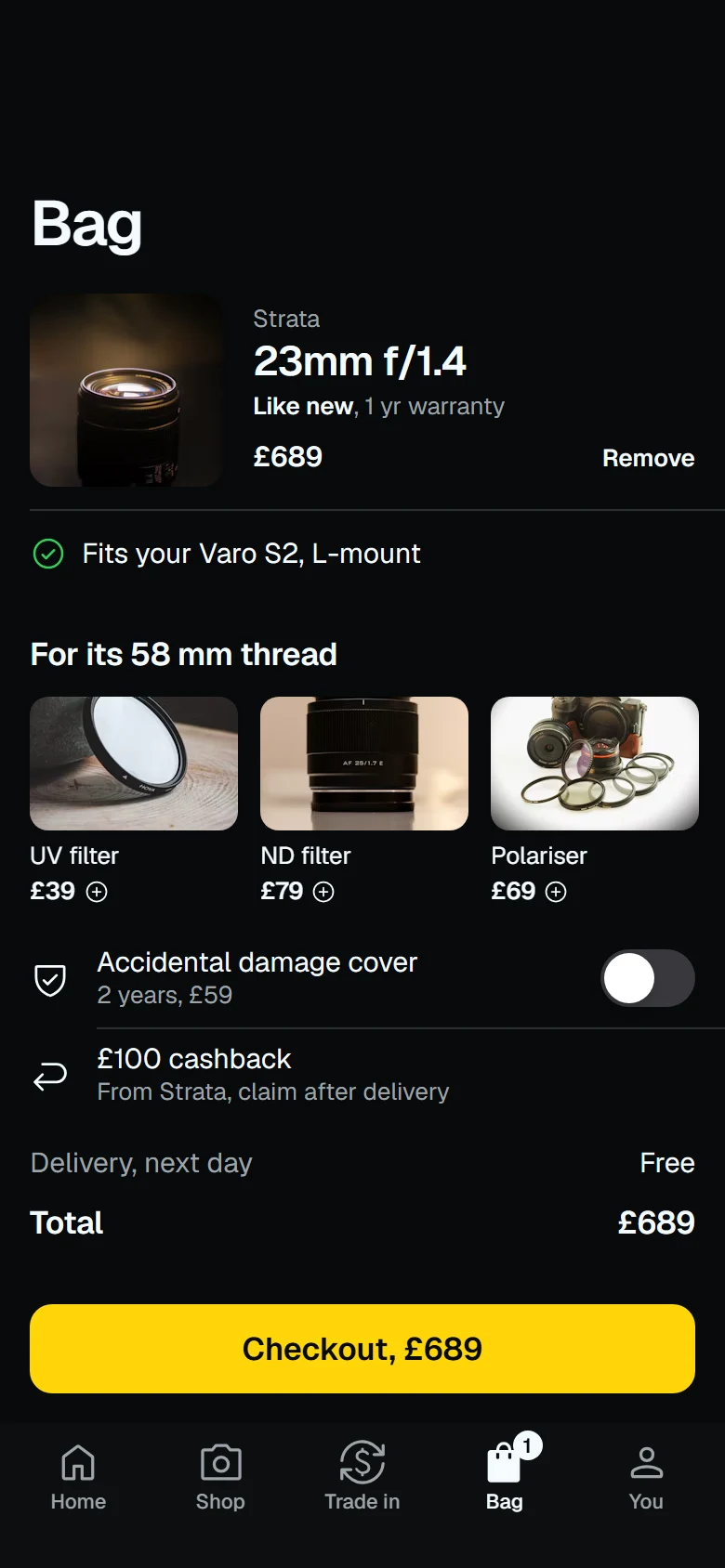Open the Trade in tab

[362, 1477]
